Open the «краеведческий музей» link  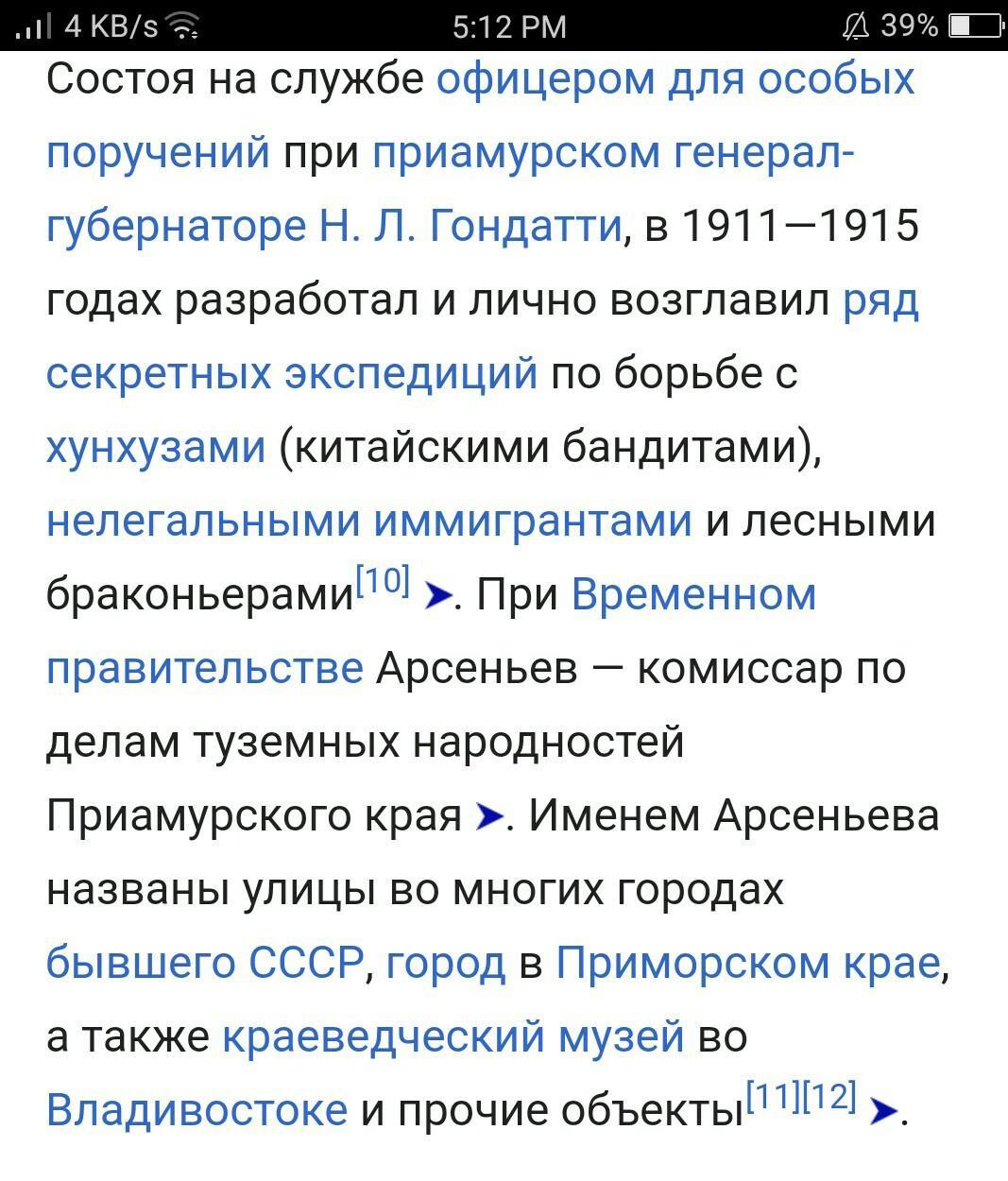click(453, 1036)
